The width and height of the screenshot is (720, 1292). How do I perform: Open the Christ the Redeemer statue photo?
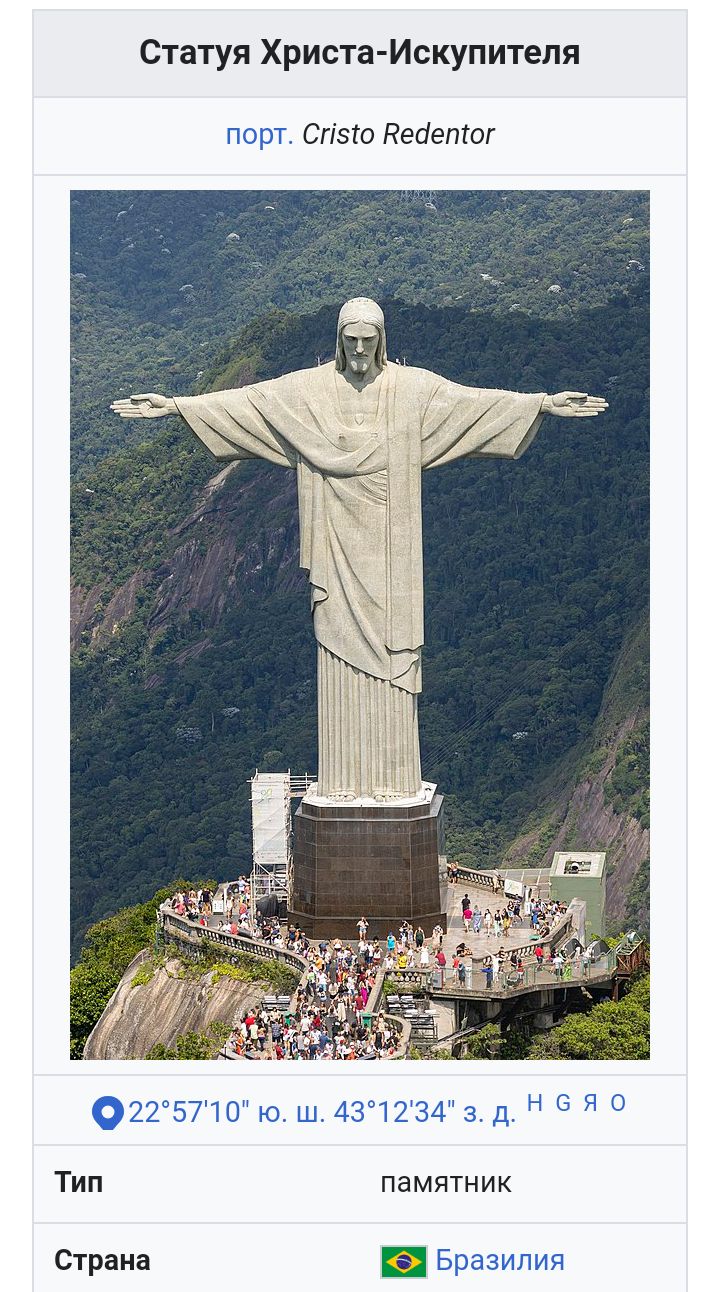360,624
